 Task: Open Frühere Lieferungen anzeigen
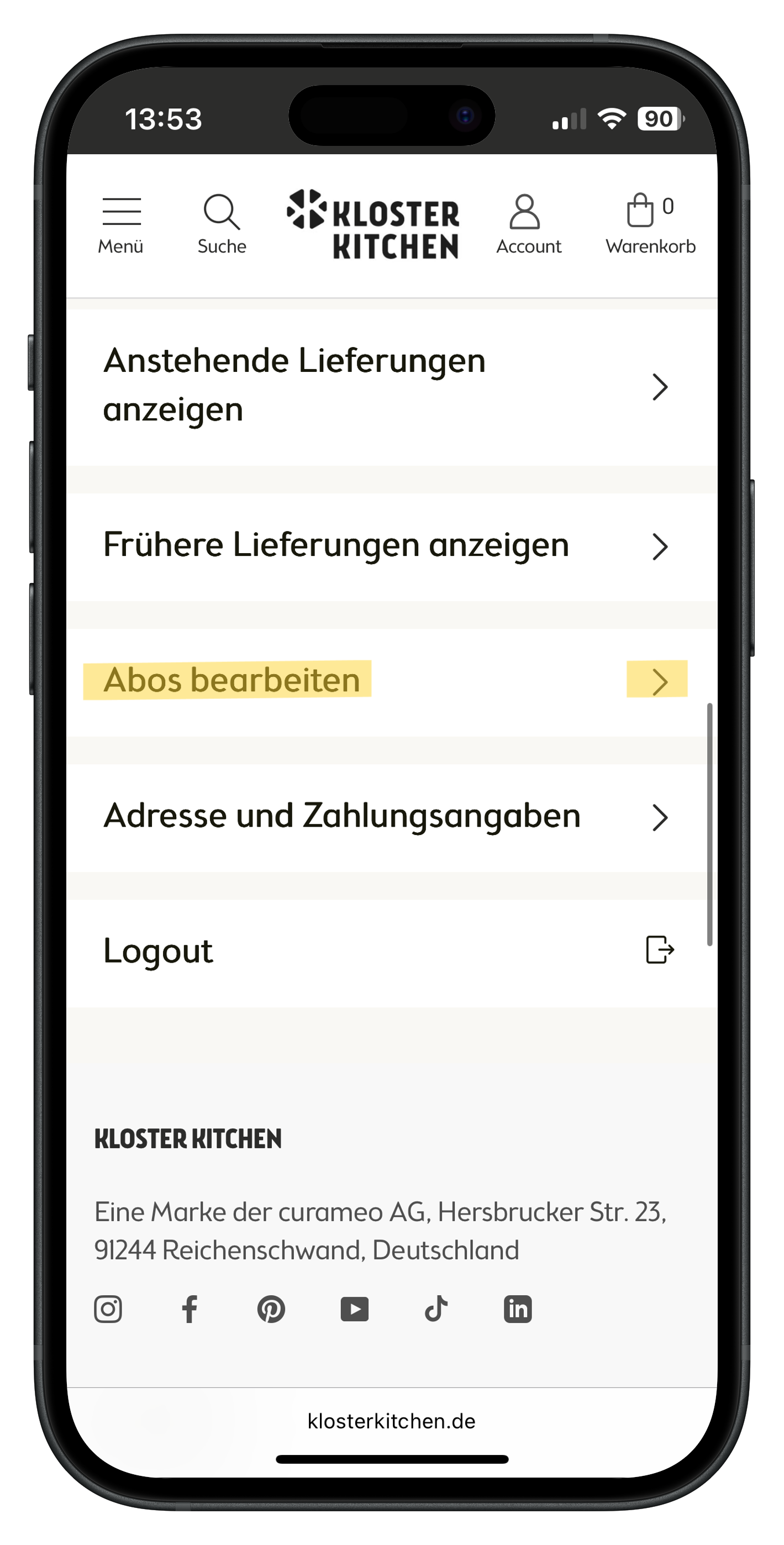[384, 545]
